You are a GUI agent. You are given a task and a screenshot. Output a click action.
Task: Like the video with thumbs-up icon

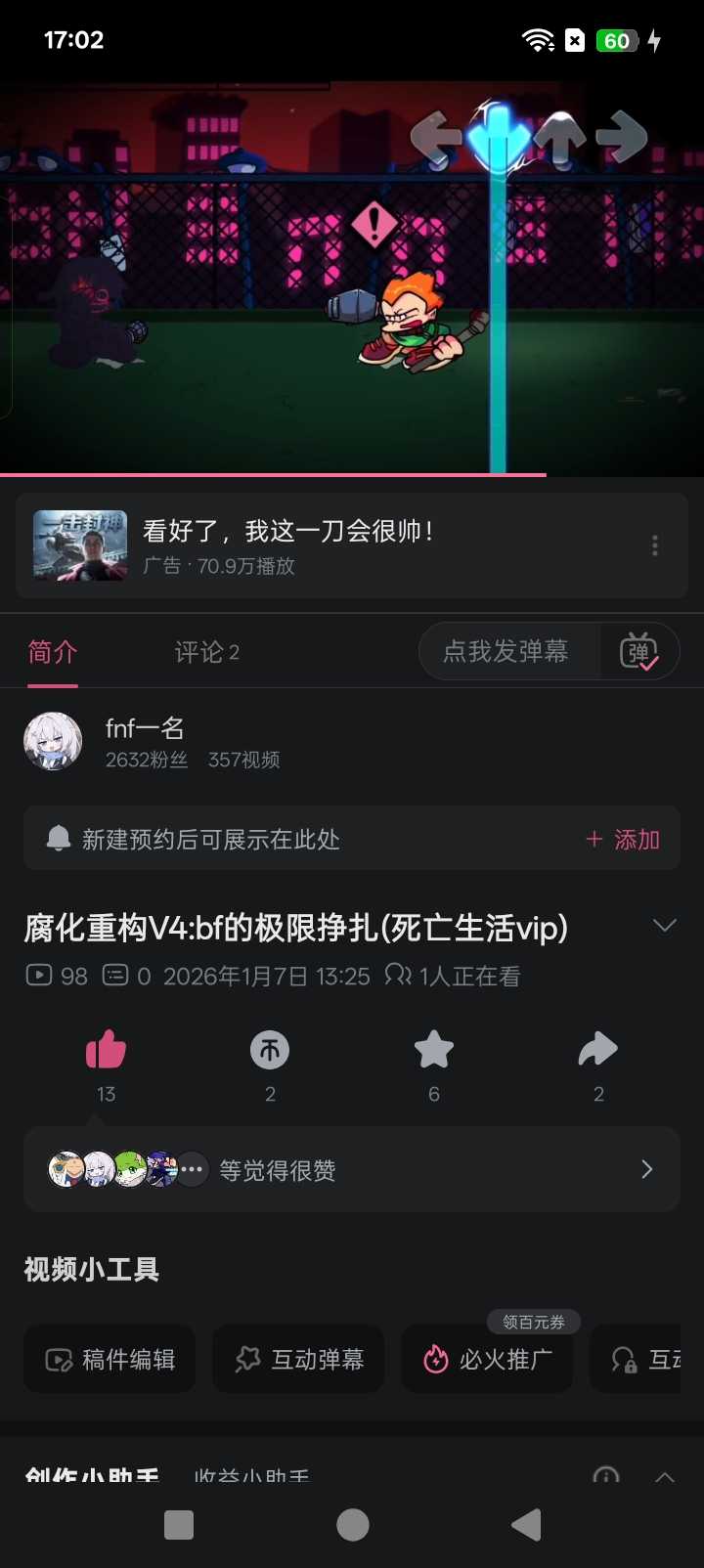[106, 1052]
